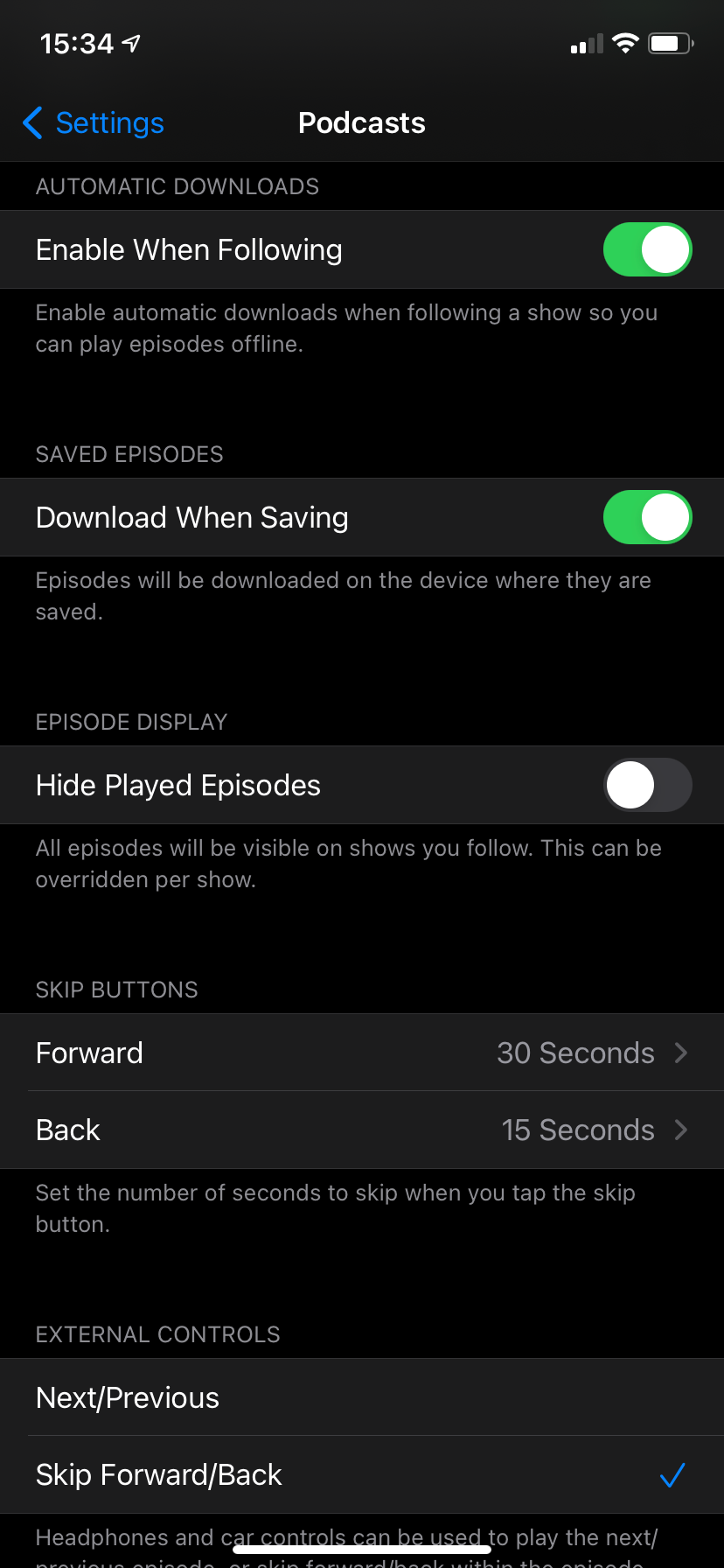Enable Hide Played Episodes
The height and width of the screenshot is (1568, 724).
pyautogui.click(x=648, y=785)
